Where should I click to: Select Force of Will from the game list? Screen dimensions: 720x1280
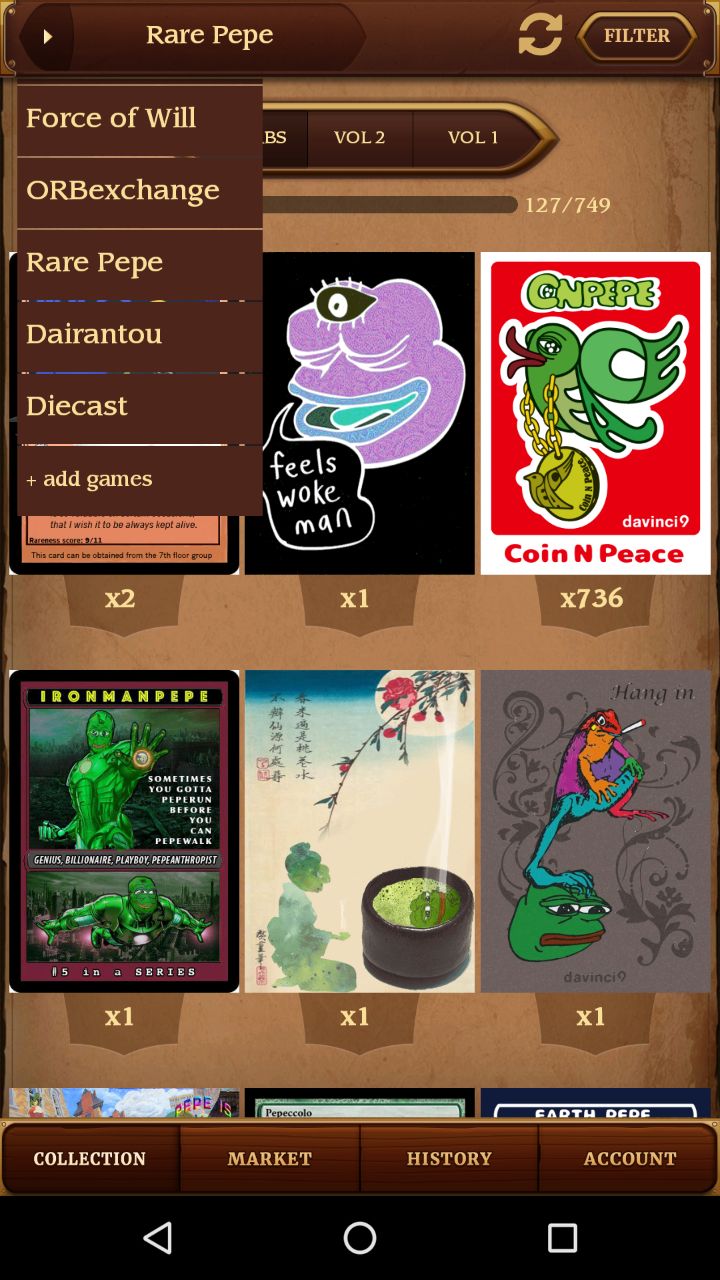coord(140,118)
